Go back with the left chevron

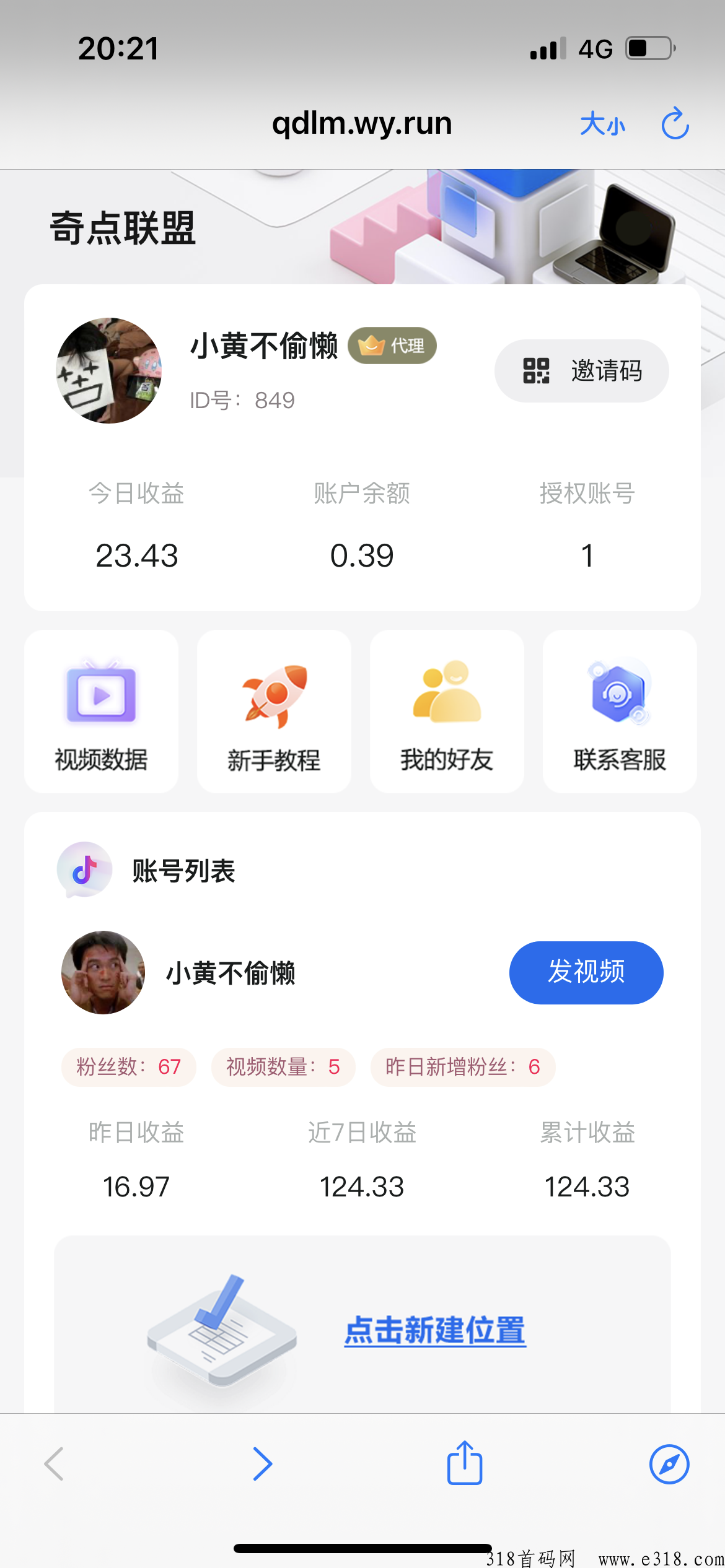[53, 1463]
